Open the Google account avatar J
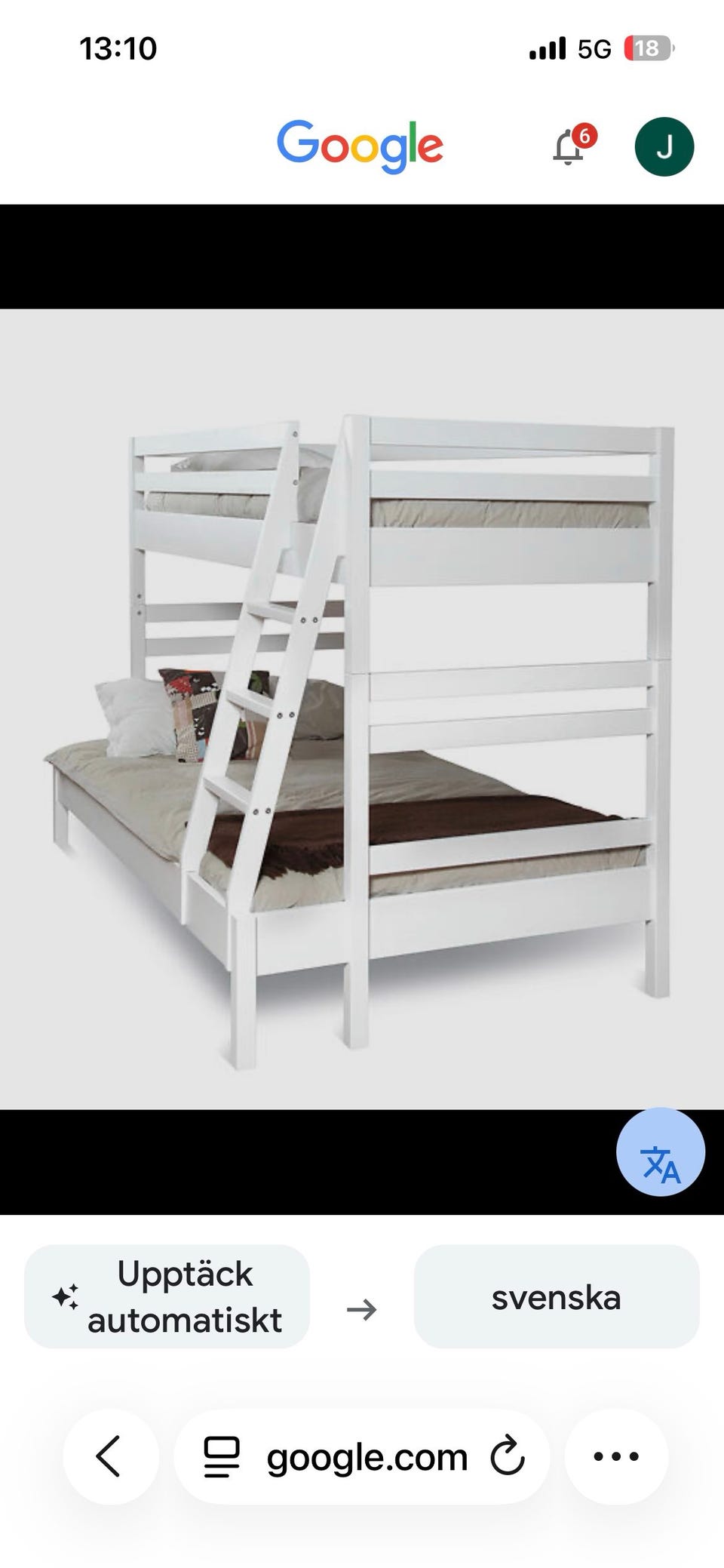The height and width of the screenshot is (1568, 724). pyautogui.click(x=664, y=147)
